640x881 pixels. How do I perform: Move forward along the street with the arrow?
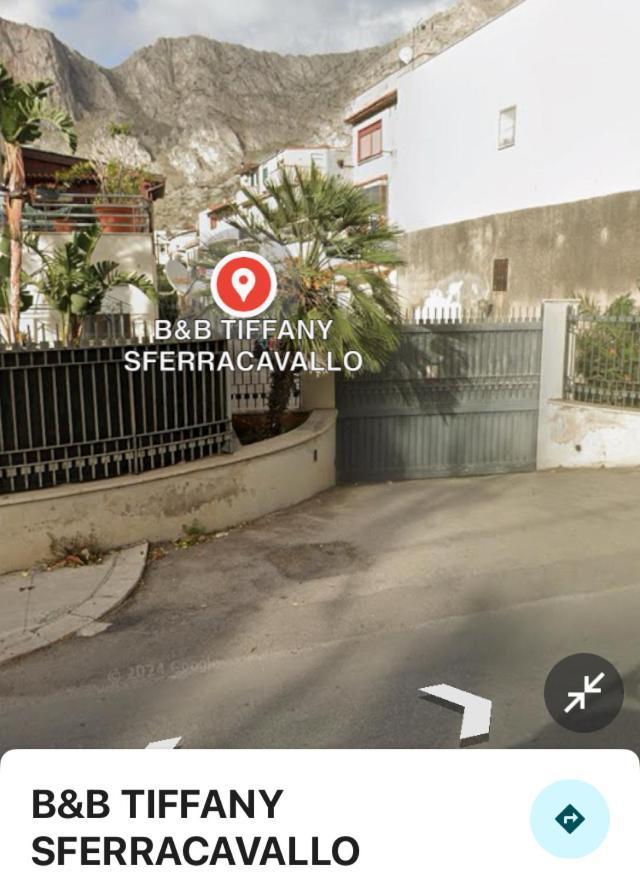pyautogui.click(x=460, y=708)
